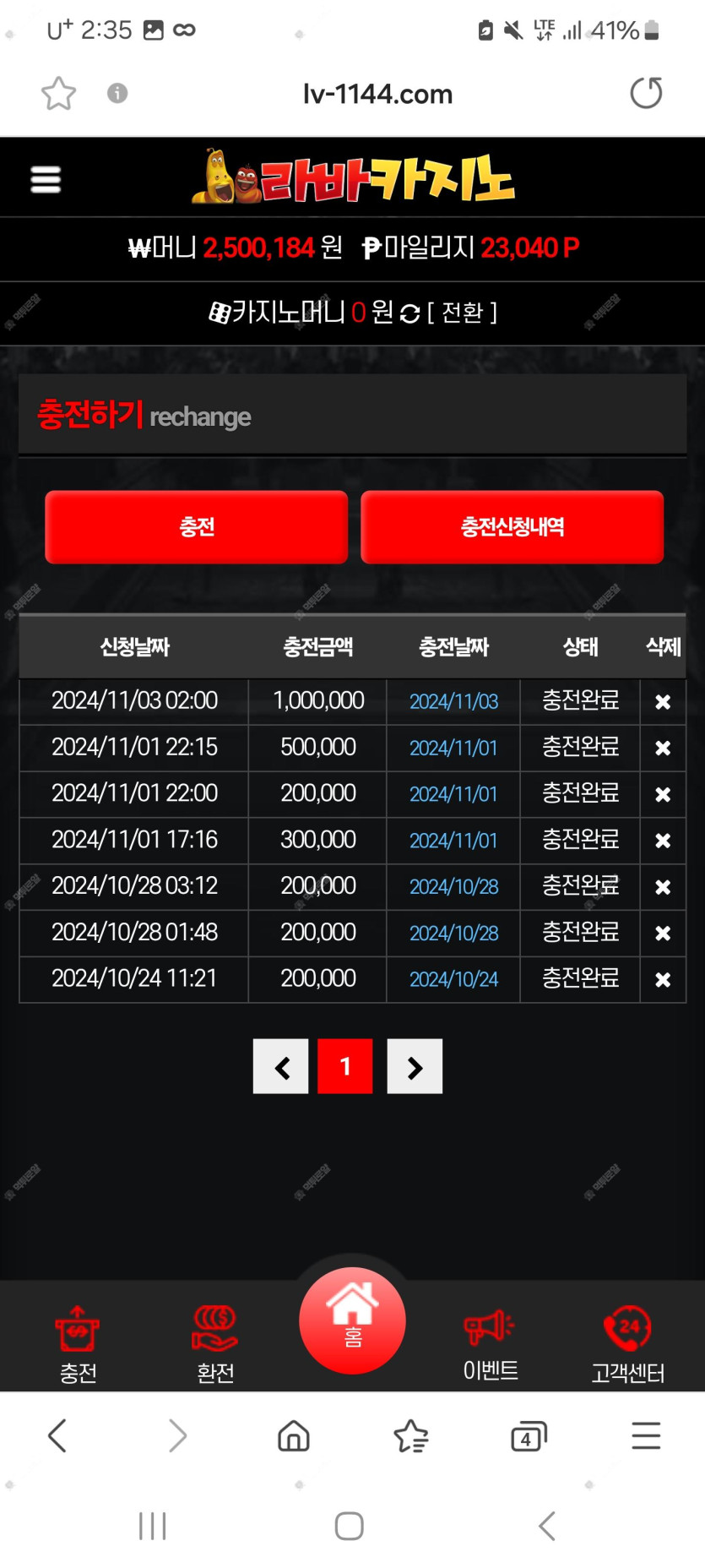This screenshot has height=1568, width=705.
Task: Select the red 충전 button
Action: [x=197, y=527]
